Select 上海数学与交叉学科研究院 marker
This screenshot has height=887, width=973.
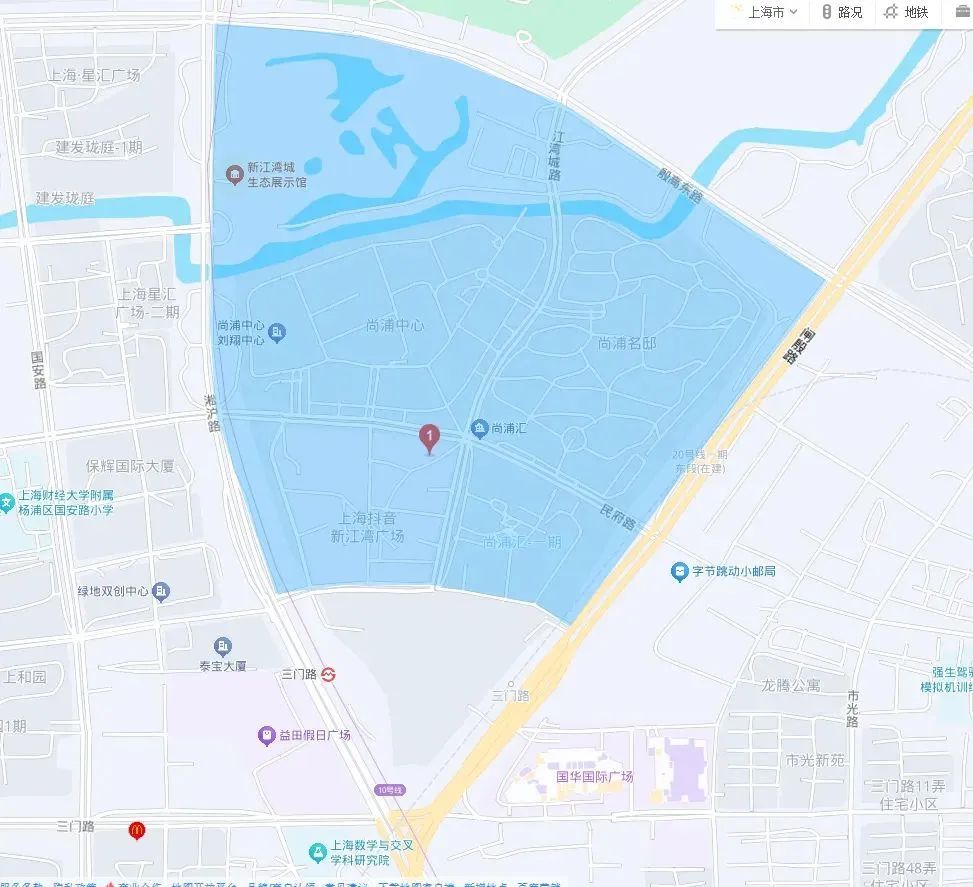317,852
